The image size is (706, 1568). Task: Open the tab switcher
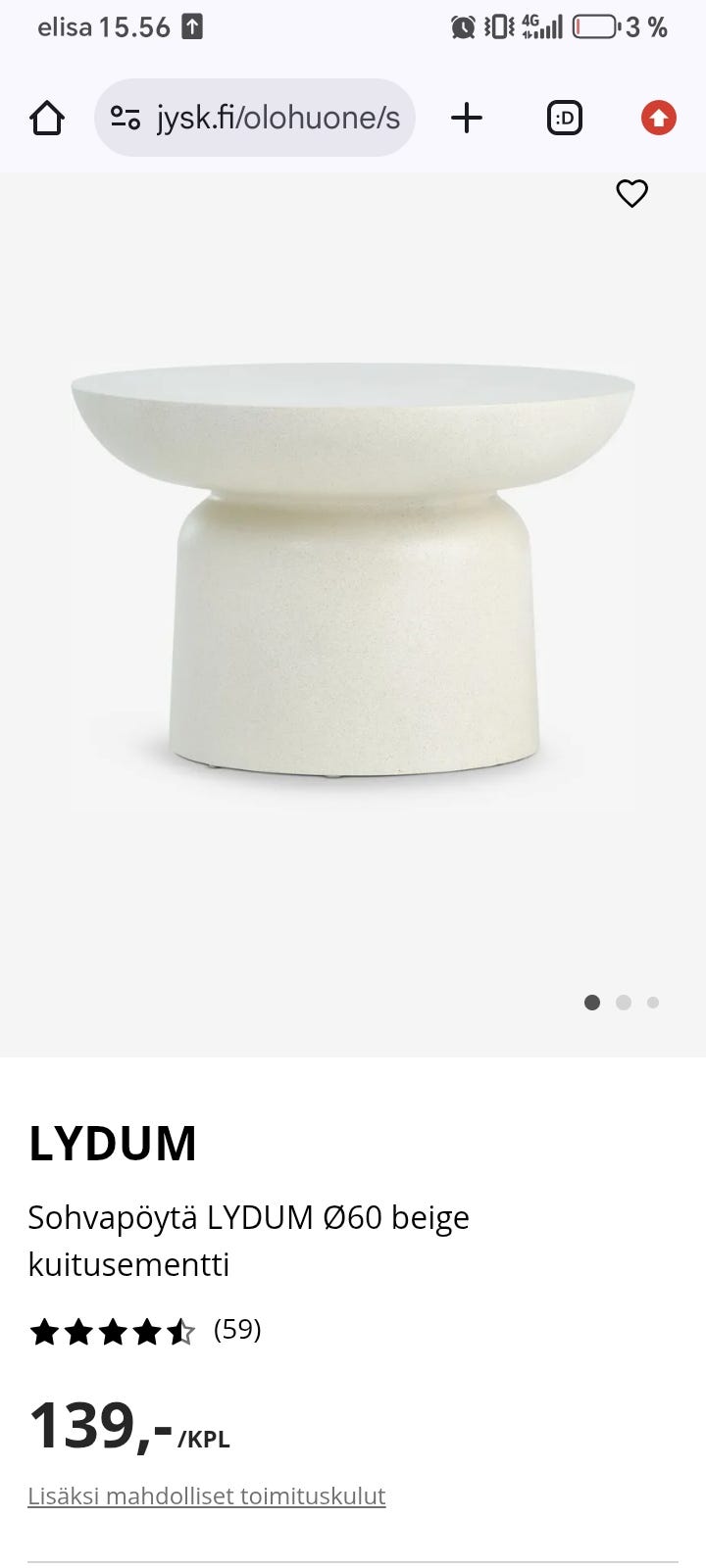tap(564, 119)
